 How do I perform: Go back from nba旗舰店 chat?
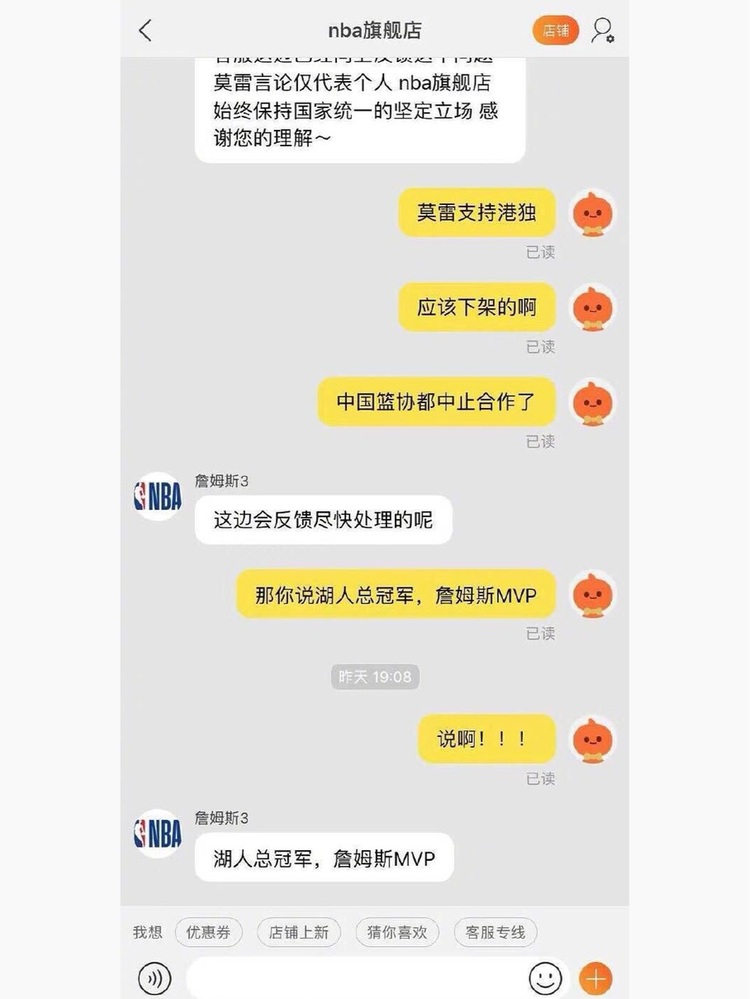point(146,30)
